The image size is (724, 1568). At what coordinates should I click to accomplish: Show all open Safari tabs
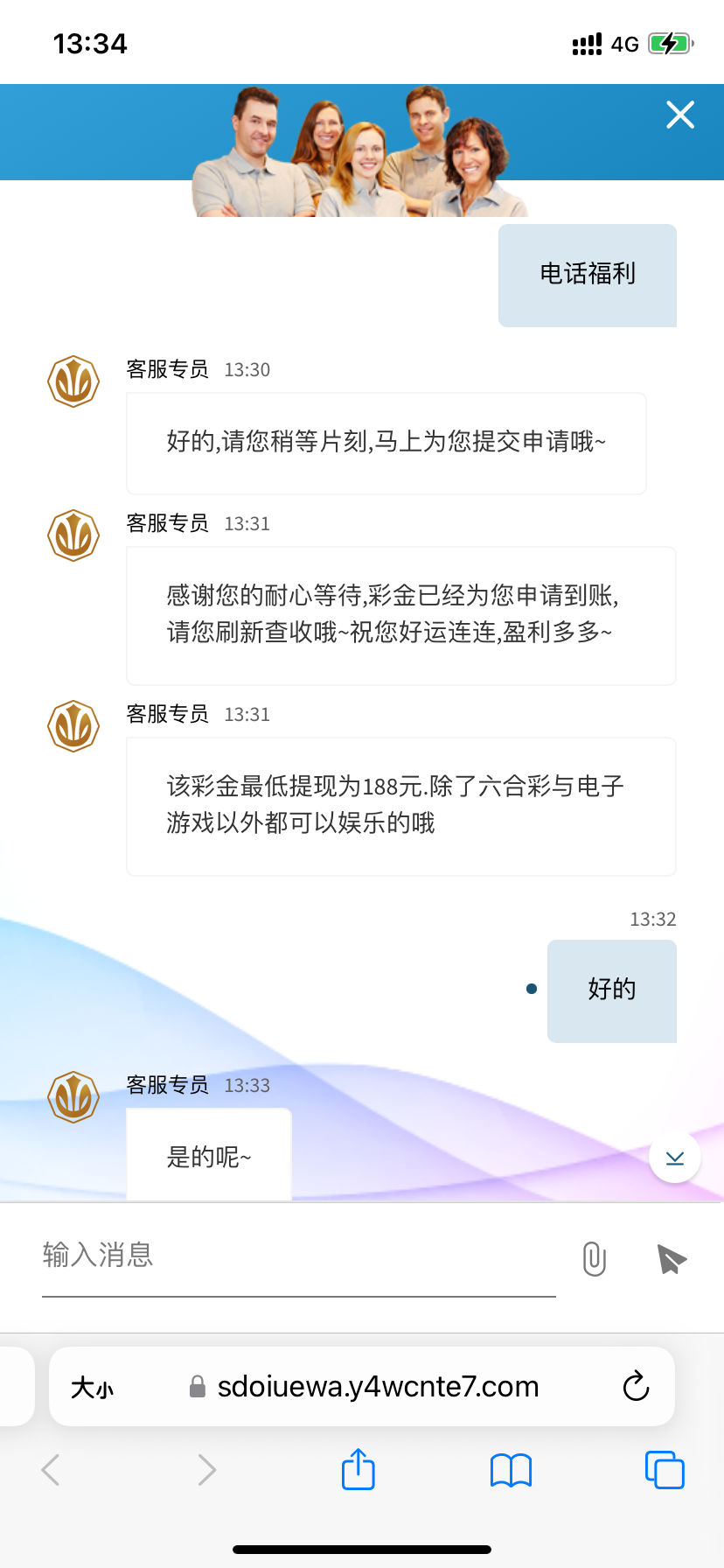point(664,1470)
